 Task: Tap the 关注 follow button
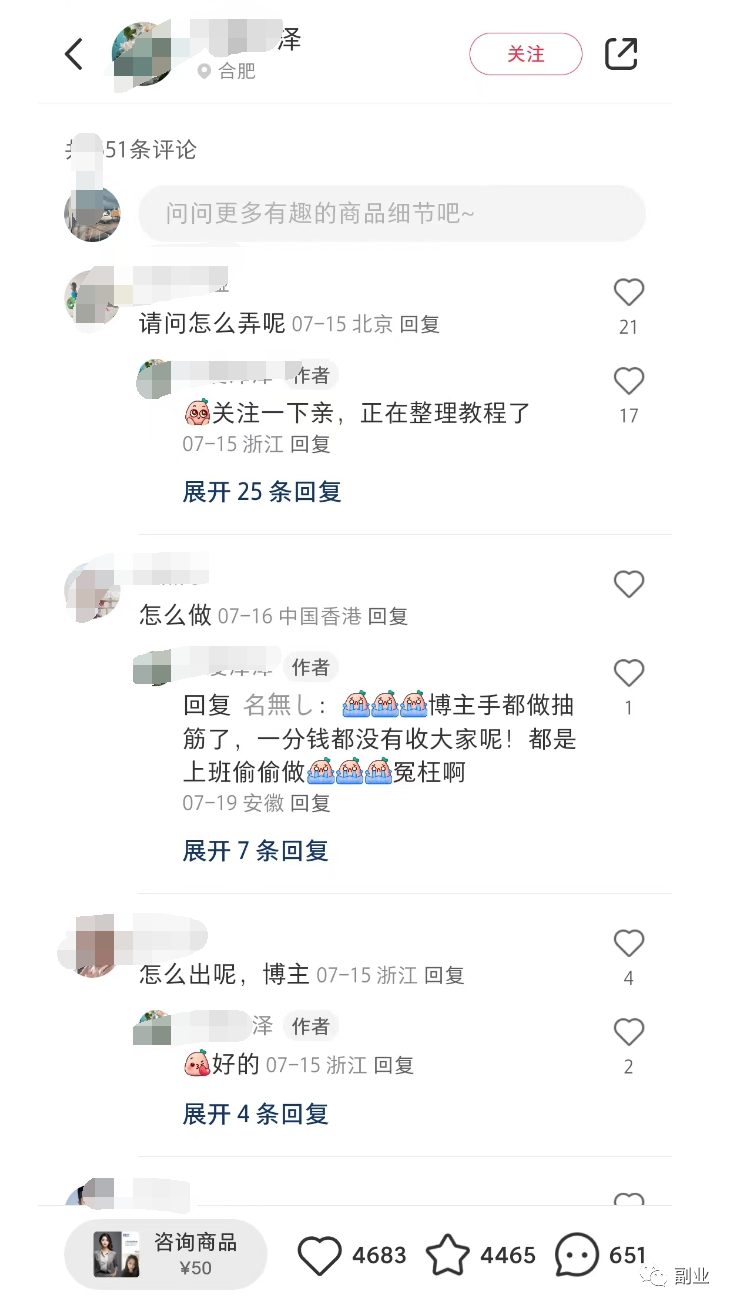[525, 54]
